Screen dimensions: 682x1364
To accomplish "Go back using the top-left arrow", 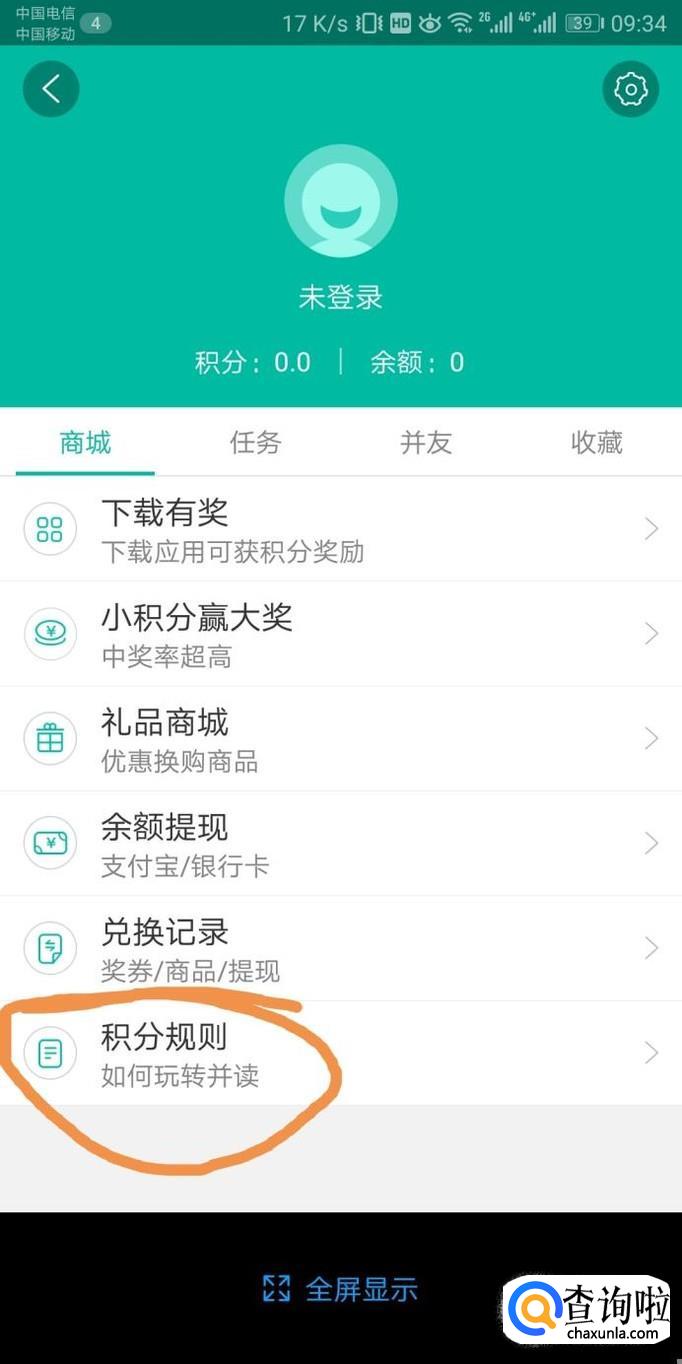I will (51, 89).
